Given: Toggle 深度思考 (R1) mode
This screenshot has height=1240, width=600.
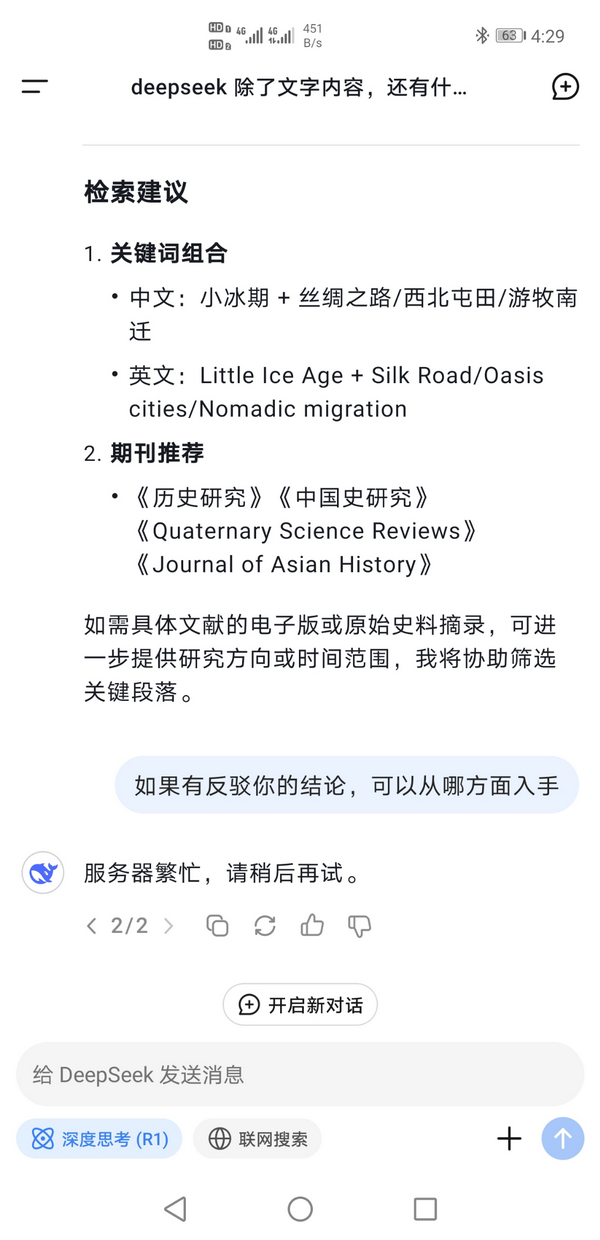Looking at the screenshot, I should 99,1138.
